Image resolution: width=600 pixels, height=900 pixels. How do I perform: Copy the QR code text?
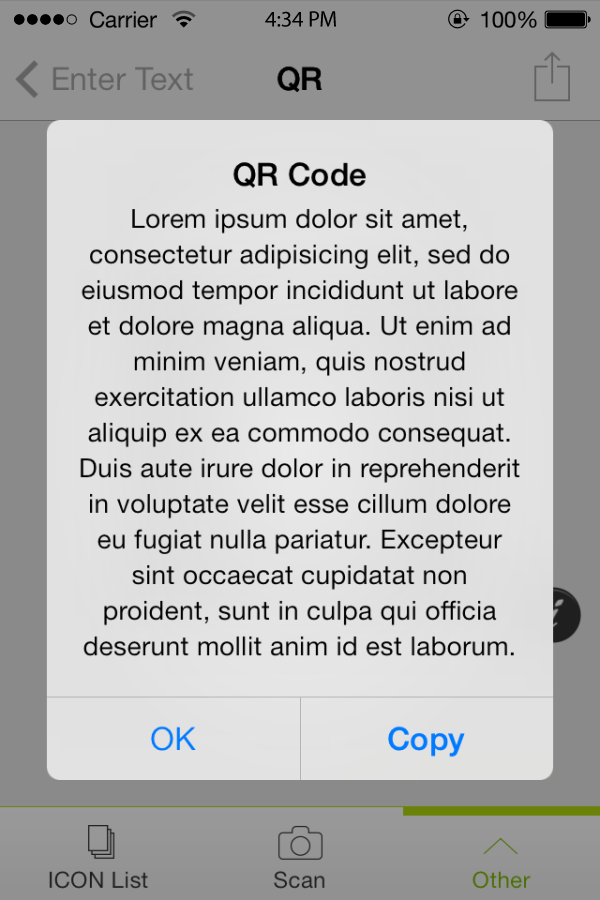[x=426, y=739]
